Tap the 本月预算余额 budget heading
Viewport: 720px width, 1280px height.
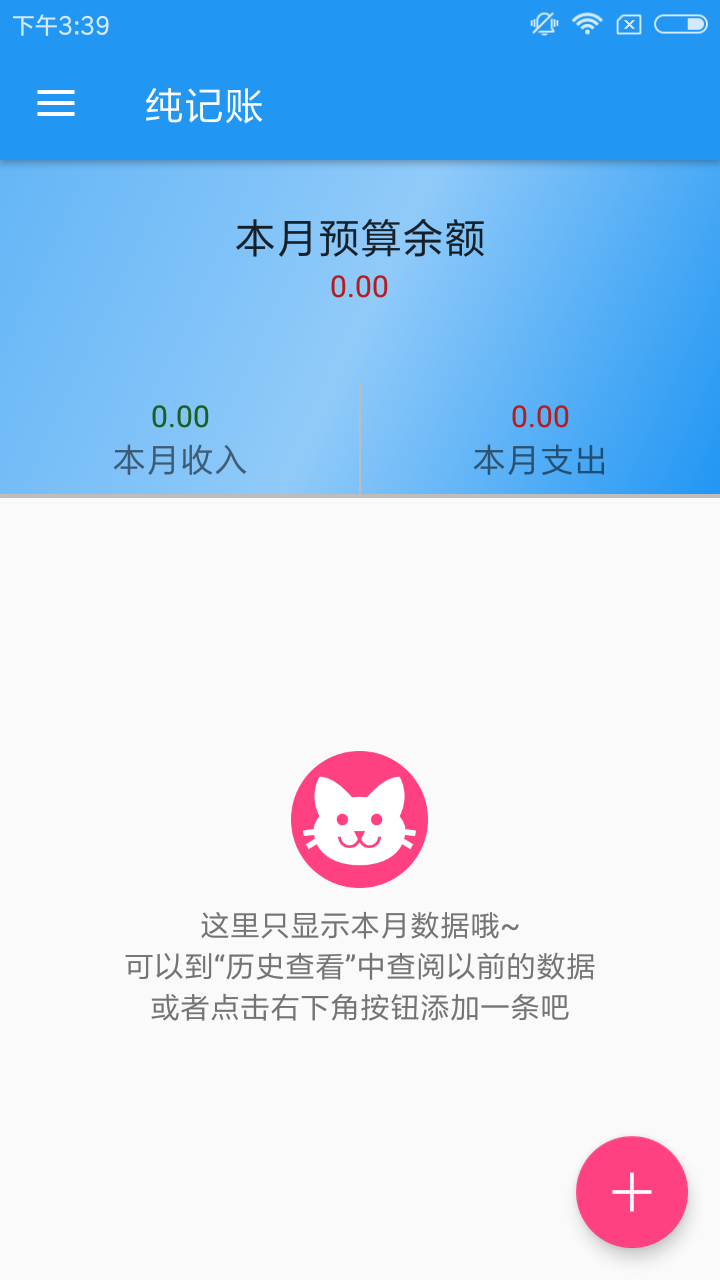(360, 238)
